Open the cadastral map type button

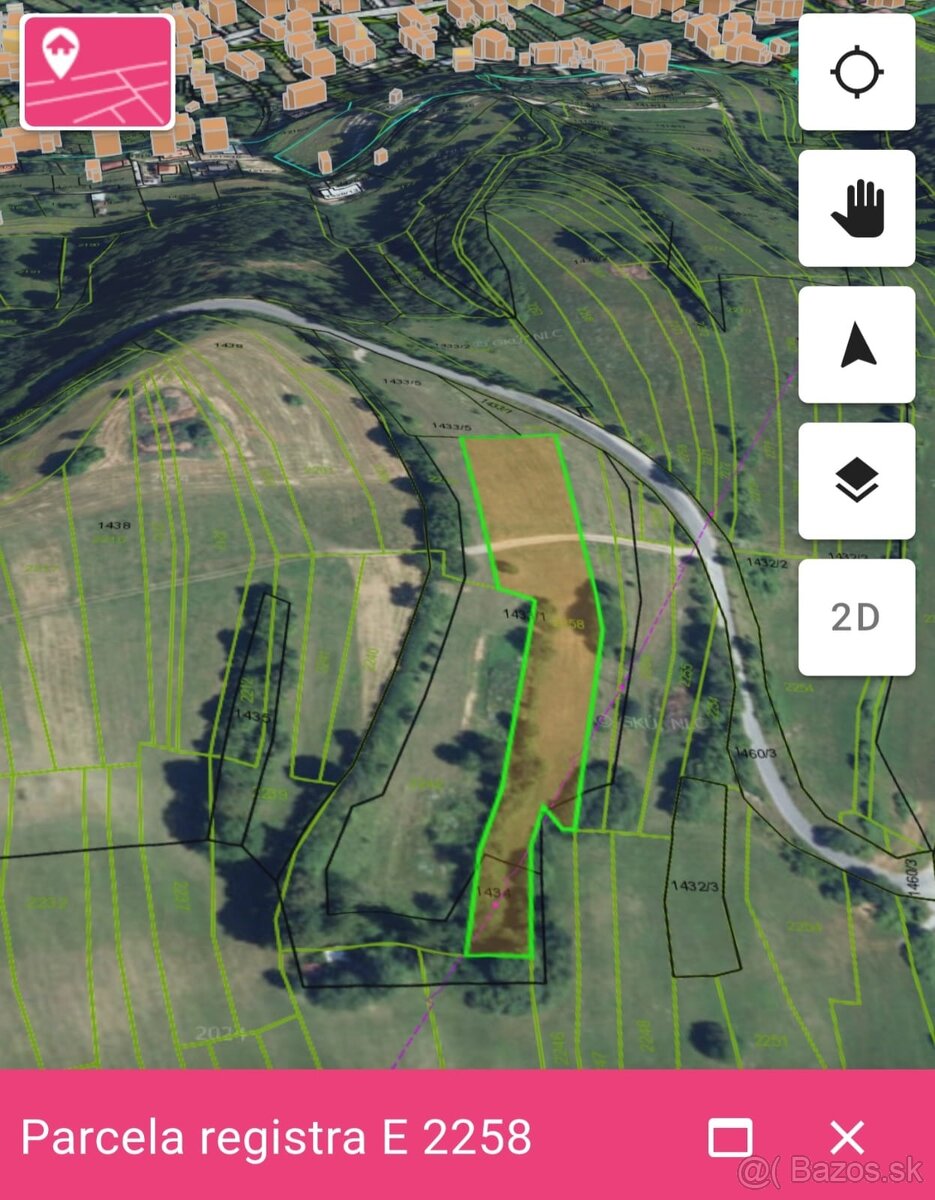97,72
